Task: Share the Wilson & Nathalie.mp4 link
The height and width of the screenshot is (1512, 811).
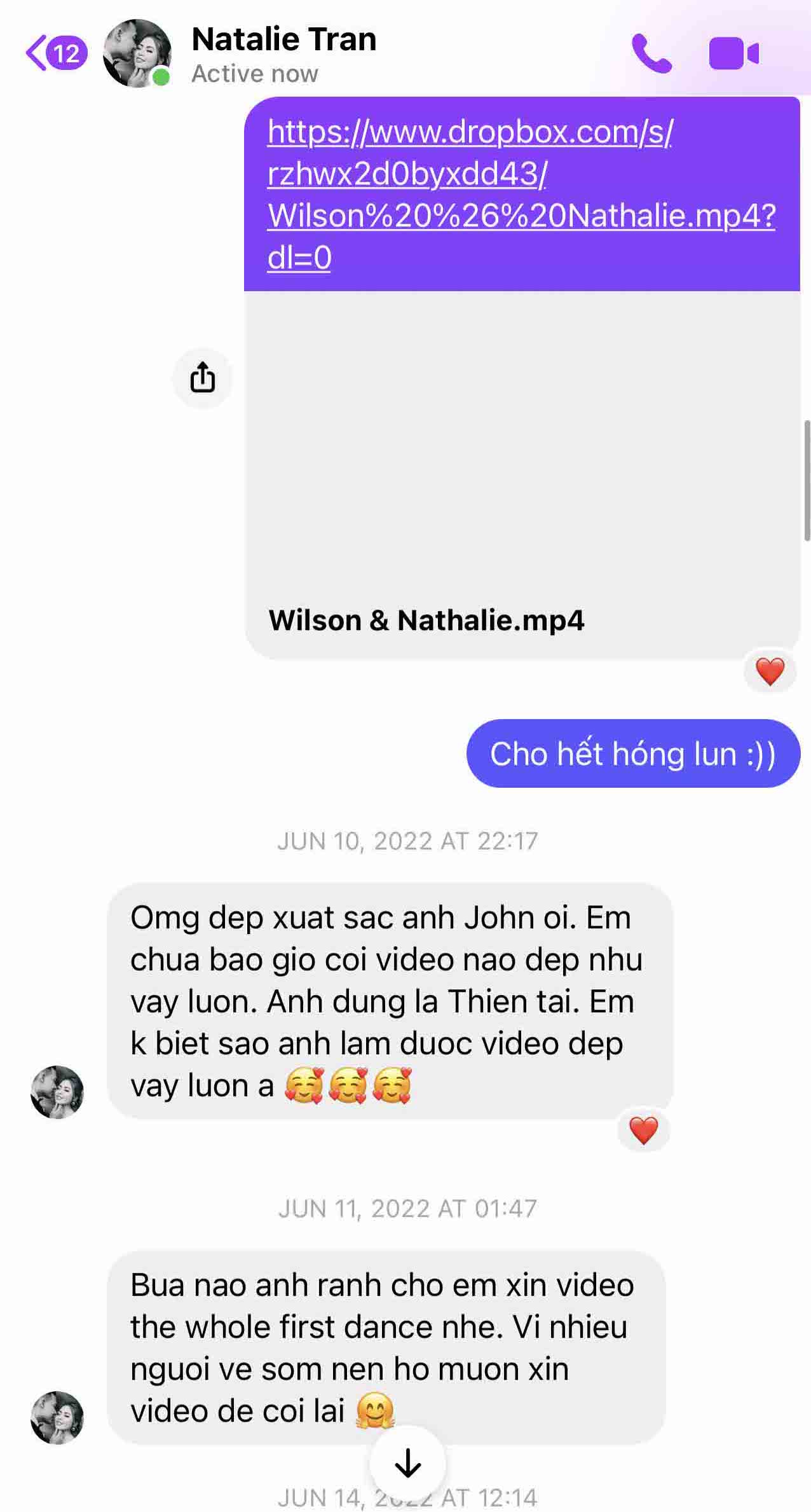Action: point(203,378)
